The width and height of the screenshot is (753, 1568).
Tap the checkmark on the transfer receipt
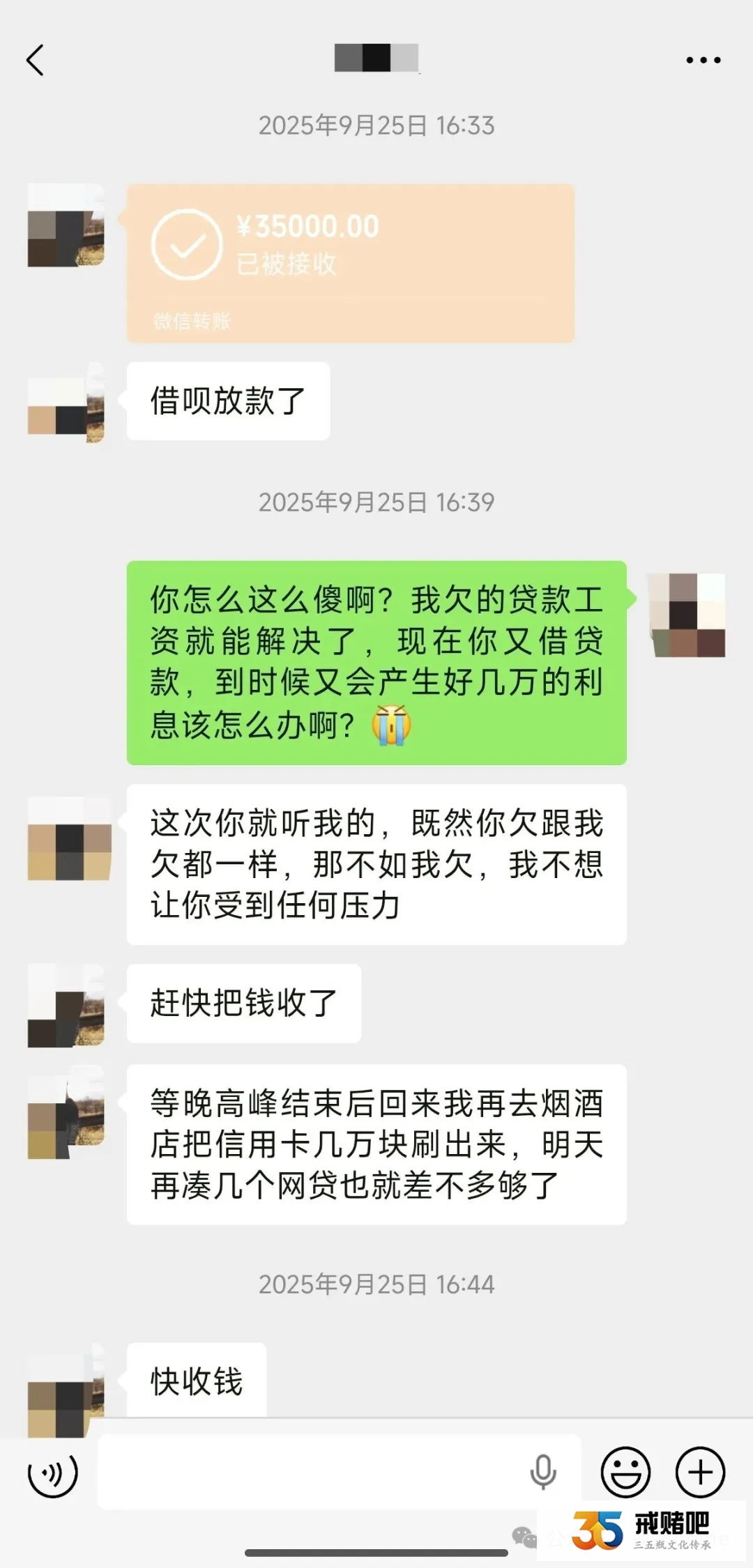tap(185, 245)
